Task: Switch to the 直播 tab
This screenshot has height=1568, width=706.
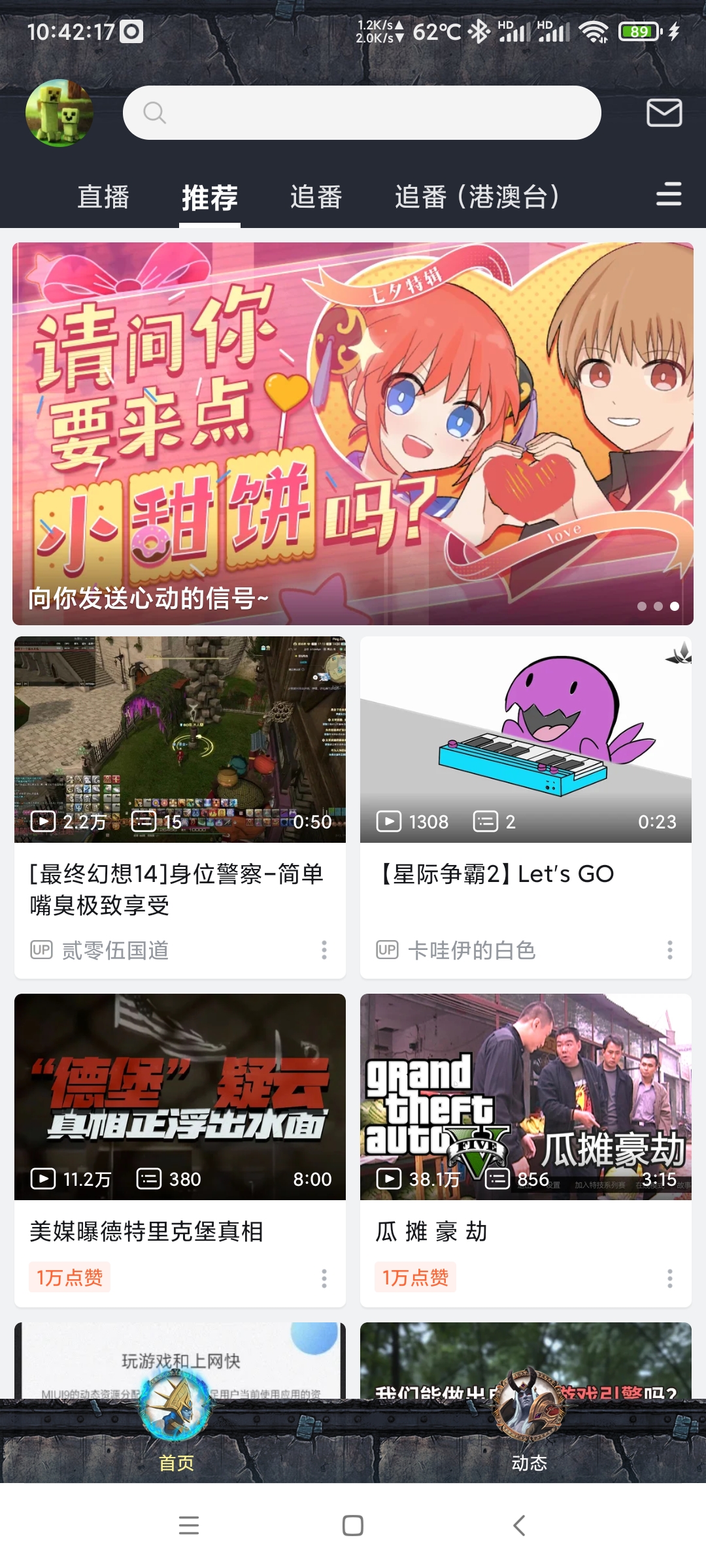Action: [103, 195]
